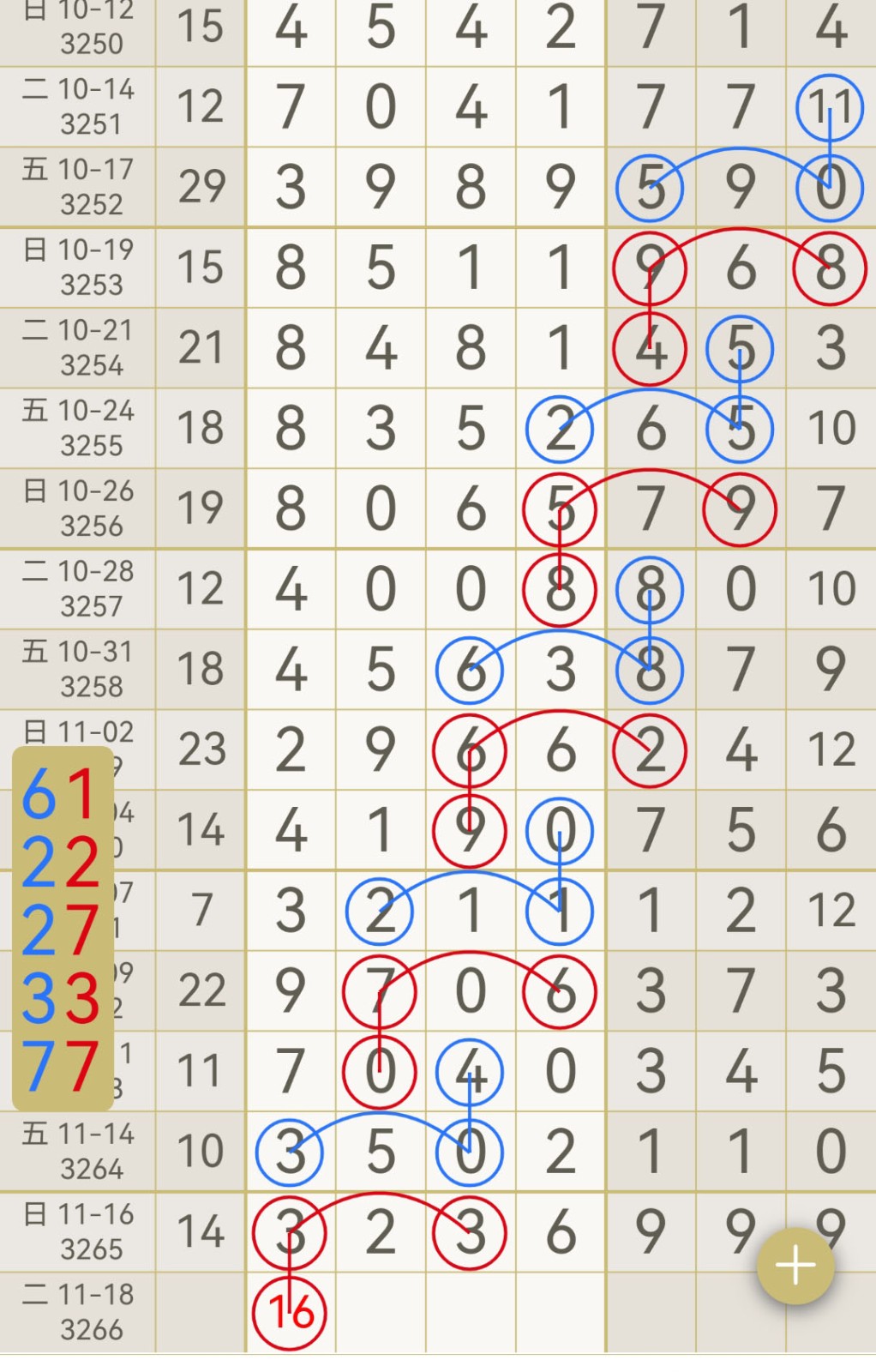Click the blue circled 5 in row 3254
Image resolution: width=876 pixels, height=1372 pixels.
point(738,347)
